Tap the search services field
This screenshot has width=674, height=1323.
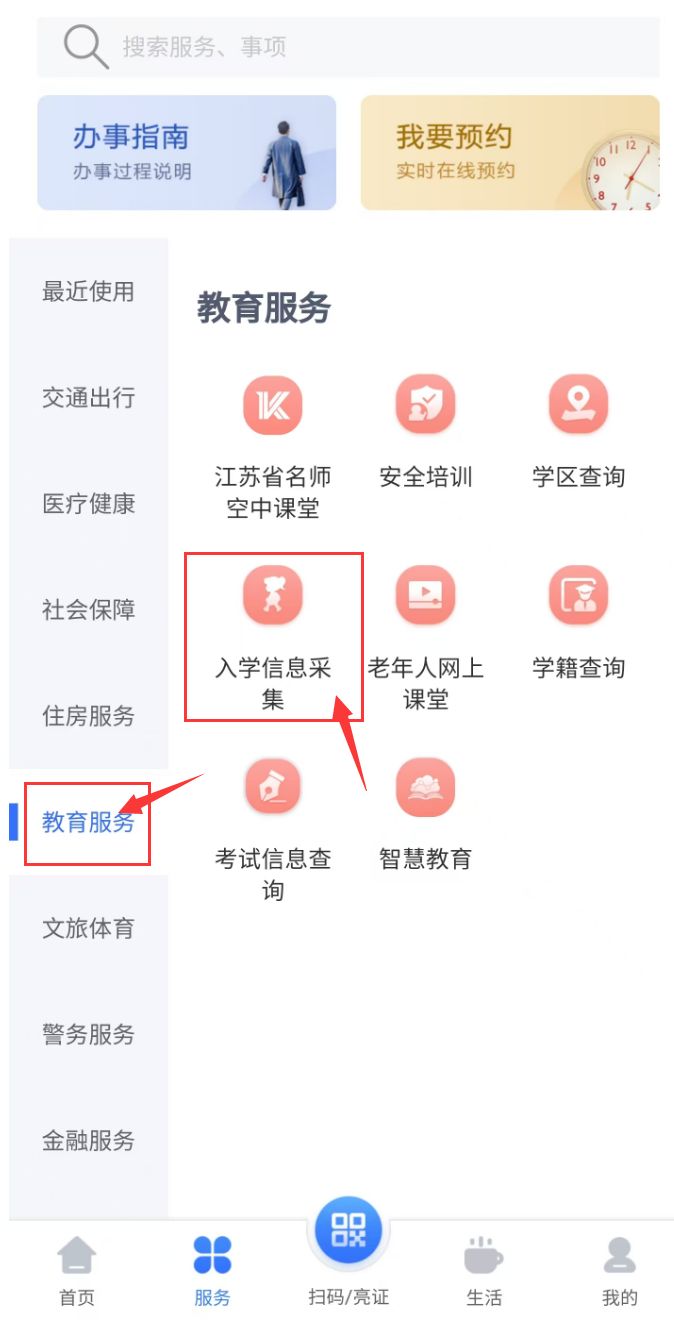pos(348,47)
